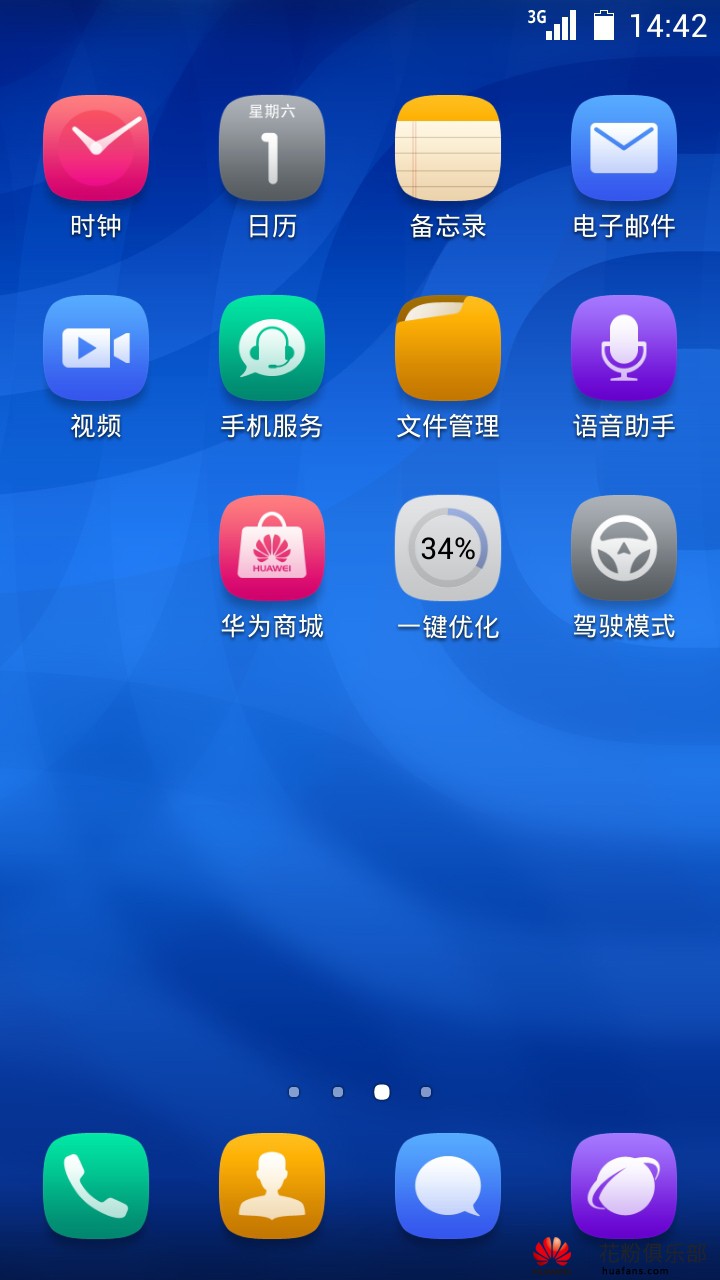Launch the 视频 video app
Screen dimensions: 720x1280
coord(96,348)
